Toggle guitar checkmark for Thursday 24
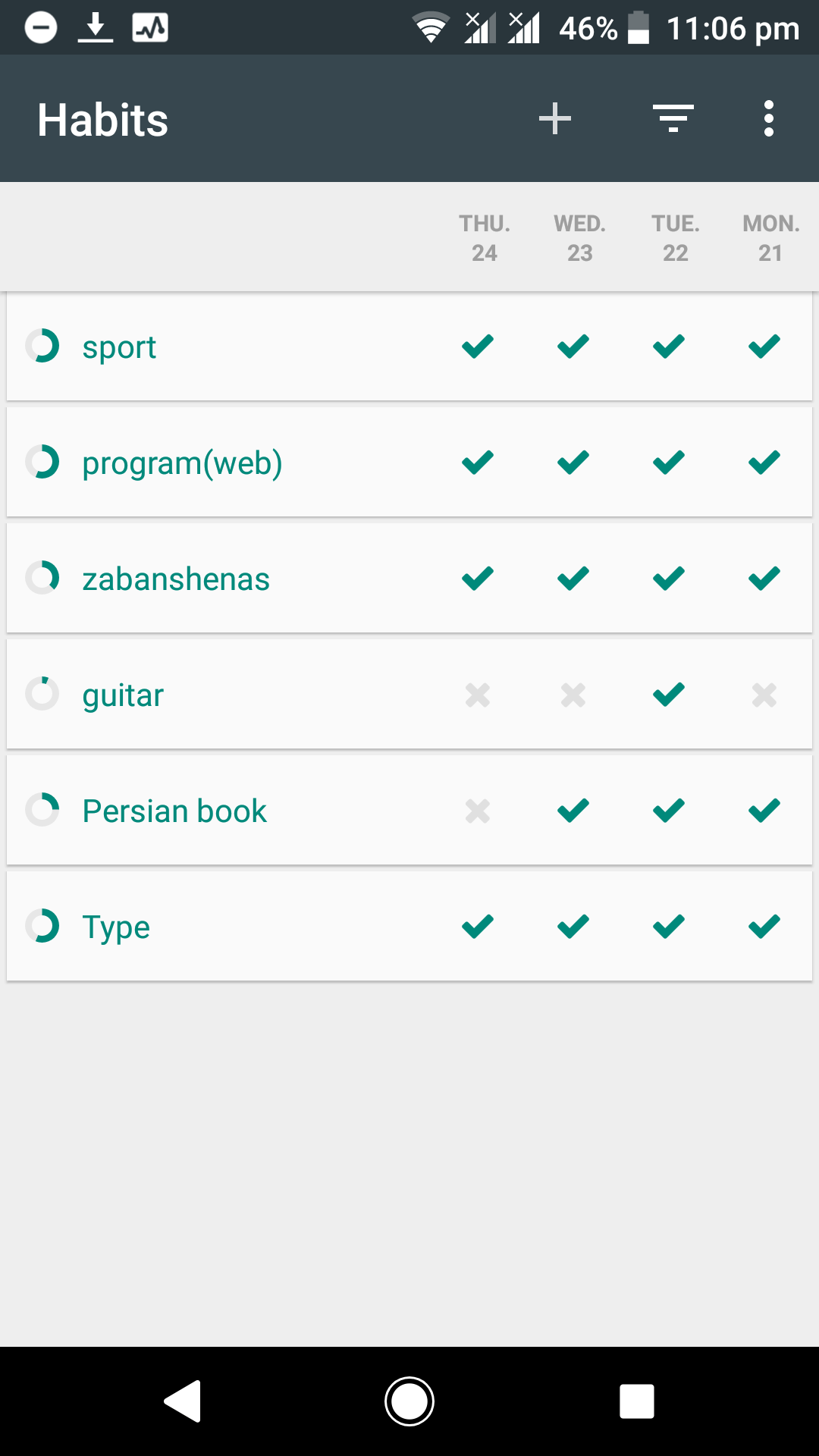Screen dimensions: 819x1456 coord(478,695)
